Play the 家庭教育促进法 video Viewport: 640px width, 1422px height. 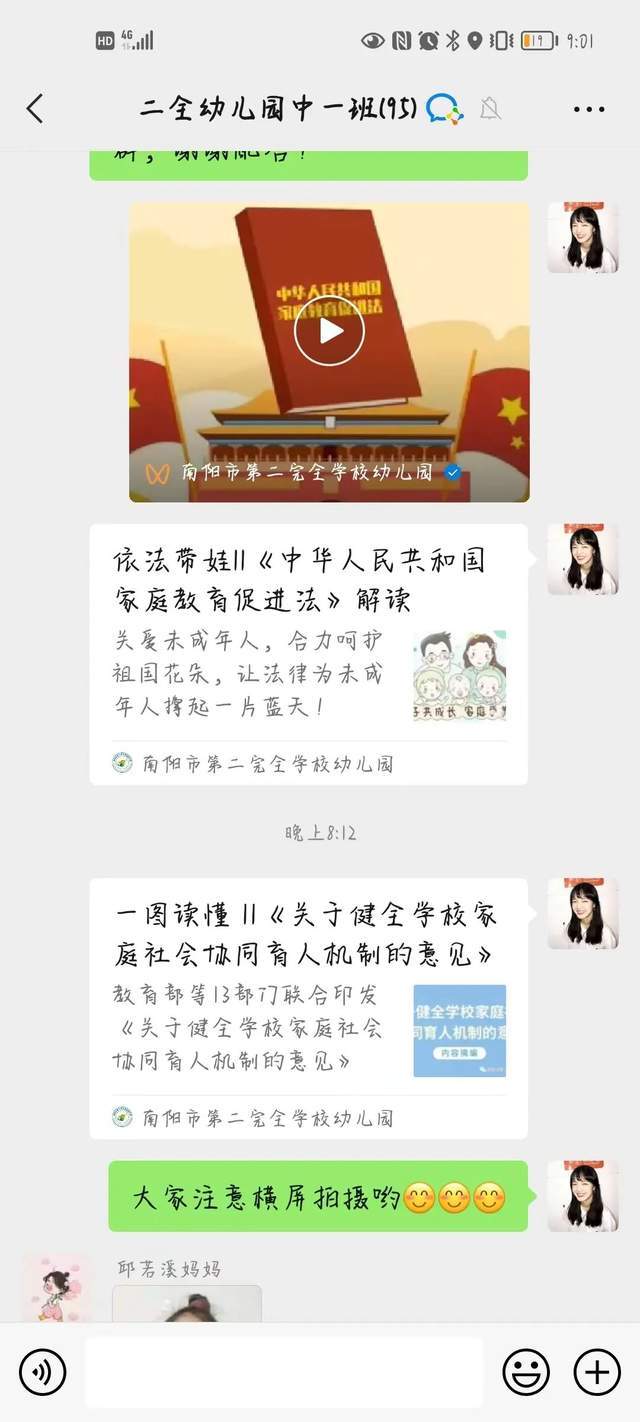(x=329, y=331)
